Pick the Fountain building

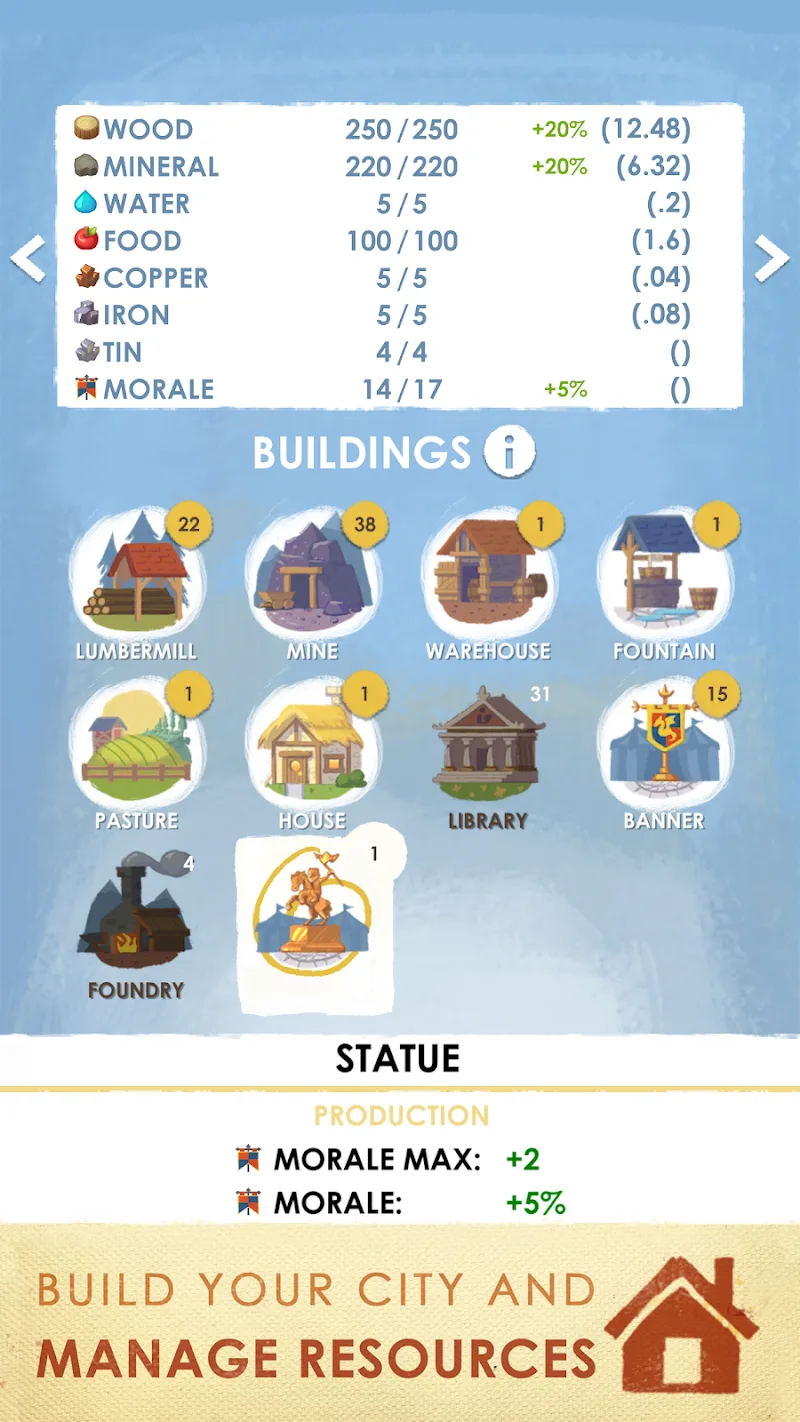(664, 580)
